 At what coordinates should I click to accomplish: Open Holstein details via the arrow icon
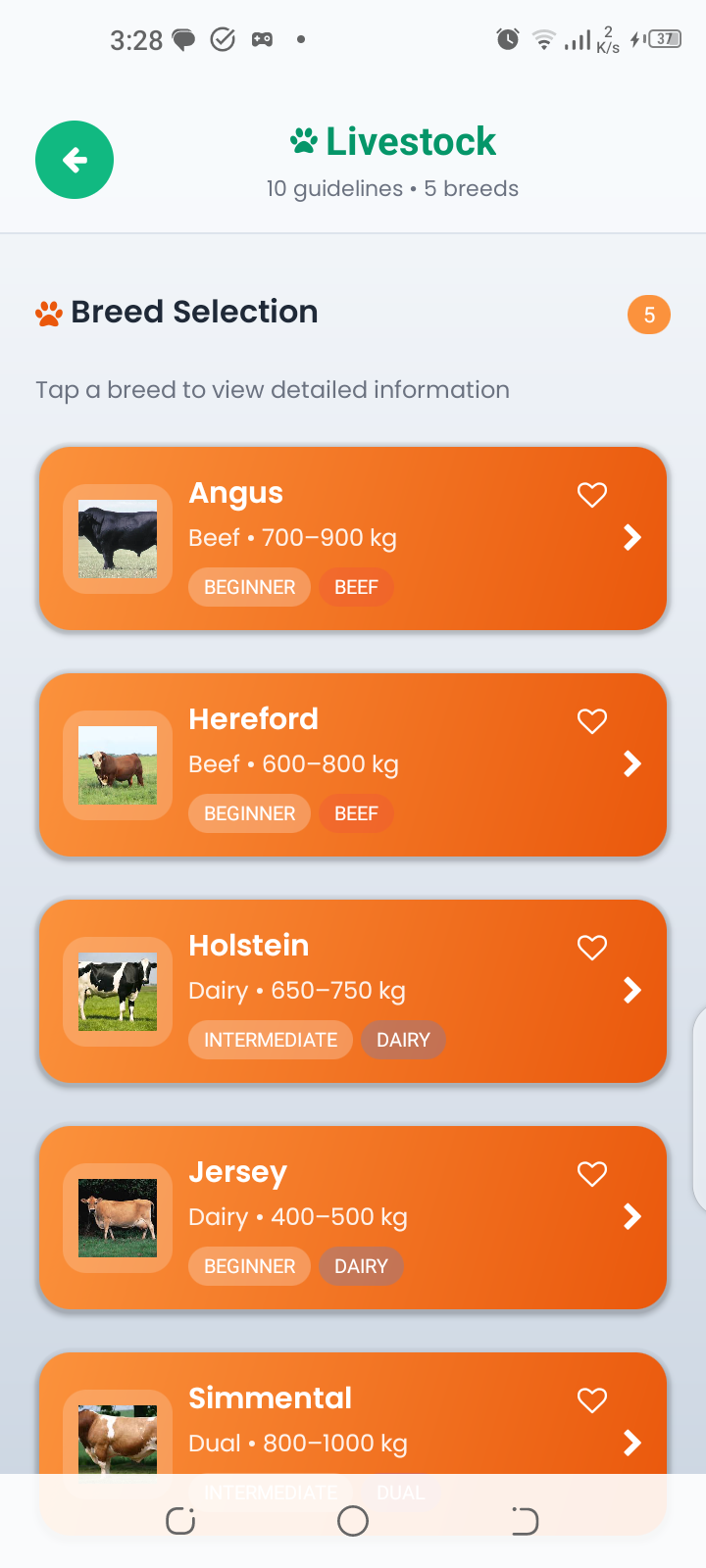pos(632,991)
